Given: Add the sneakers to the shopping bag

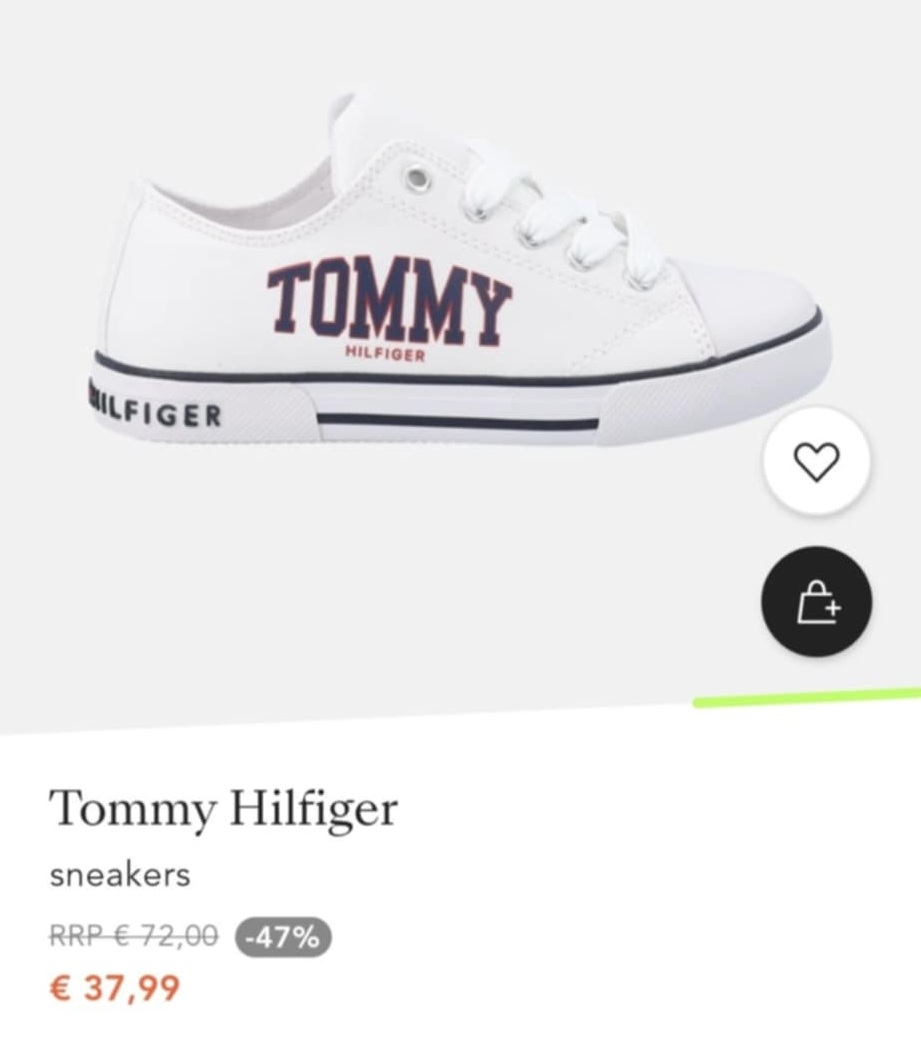Looking at the screenshot, I should 816,602.
